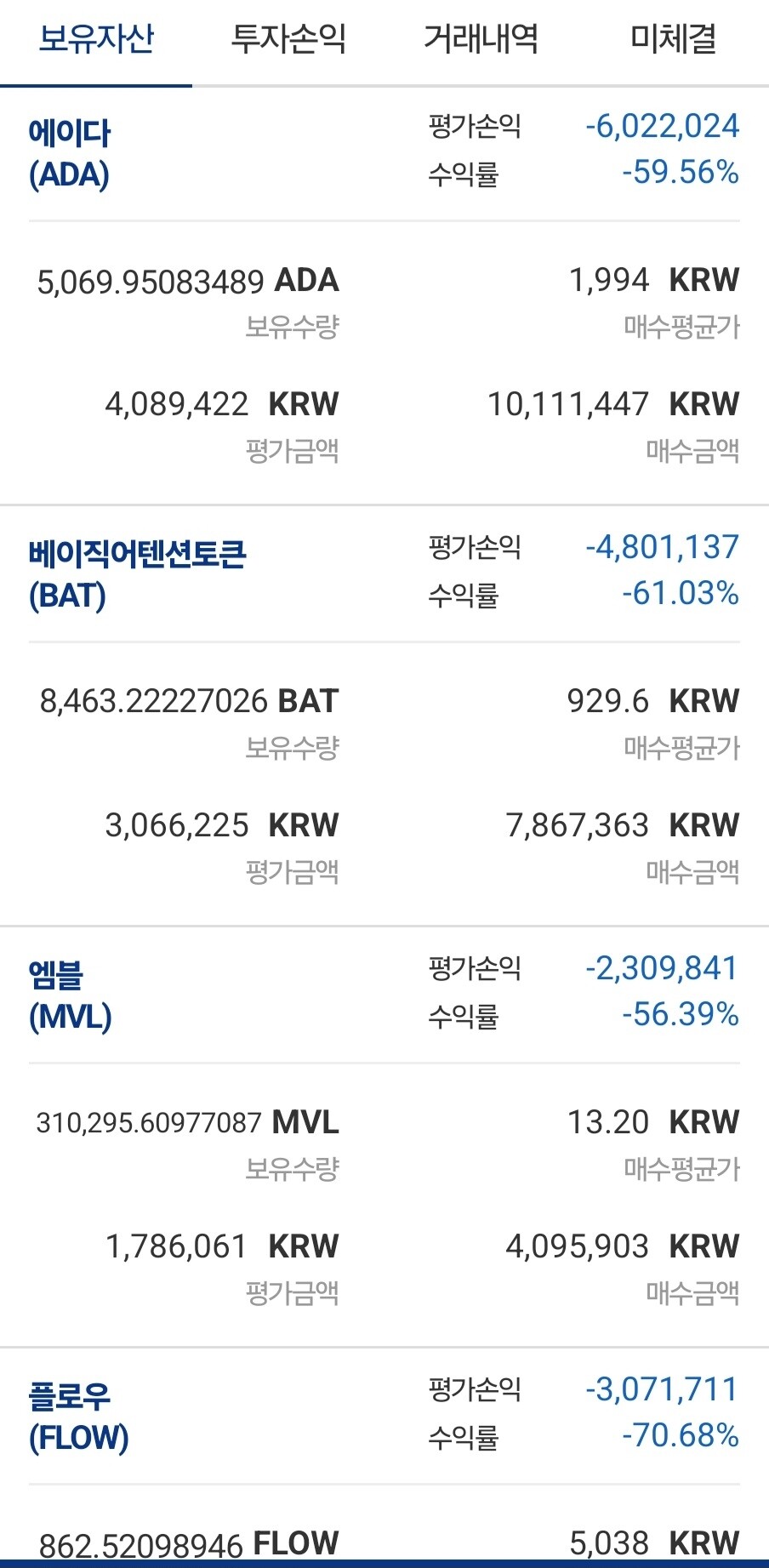
Task: Switch to the 투자손익 tab
Action: pos(288,39)
